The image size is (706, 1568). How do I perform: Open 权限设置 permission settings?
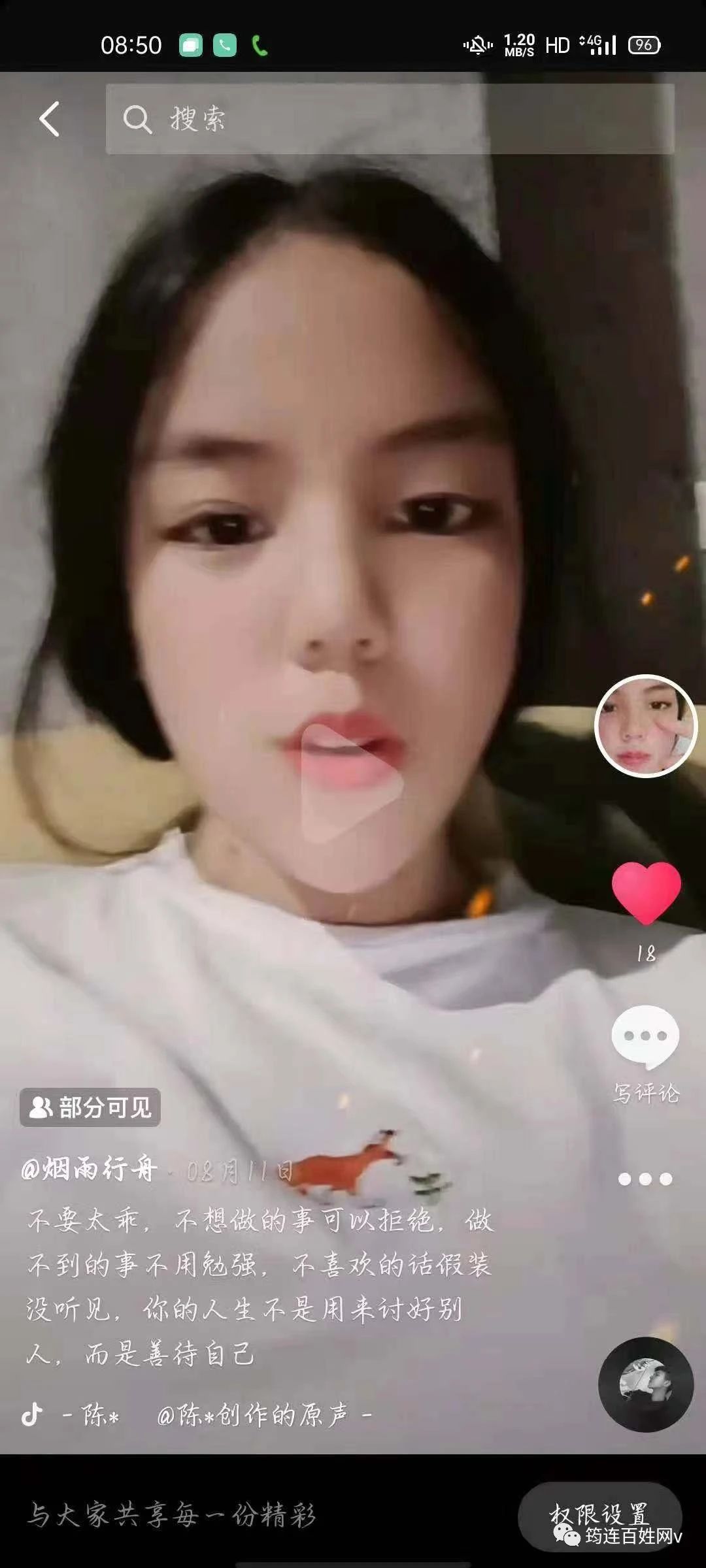(599, 1513)
